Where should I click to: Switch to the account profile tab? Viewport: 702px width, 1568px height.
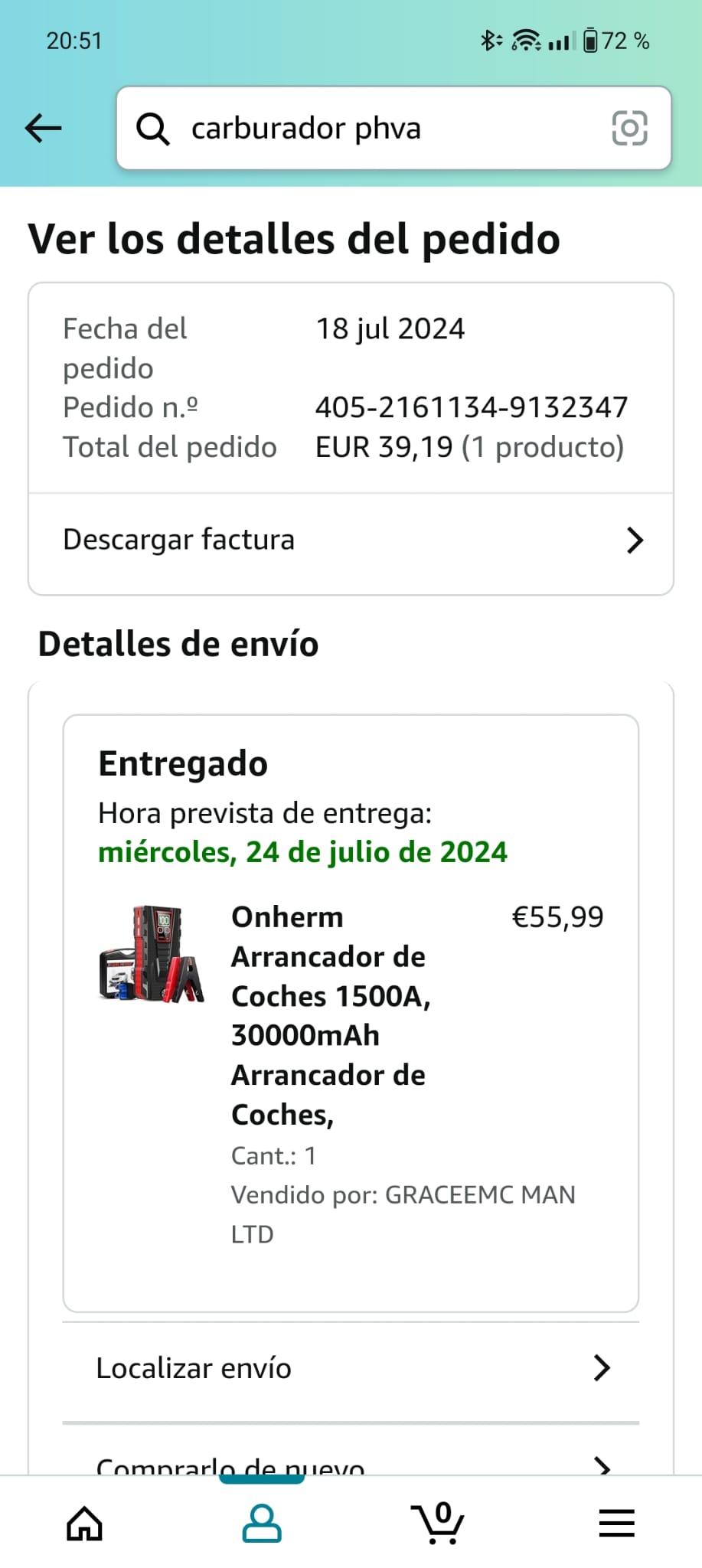[x=262, y=1523]
